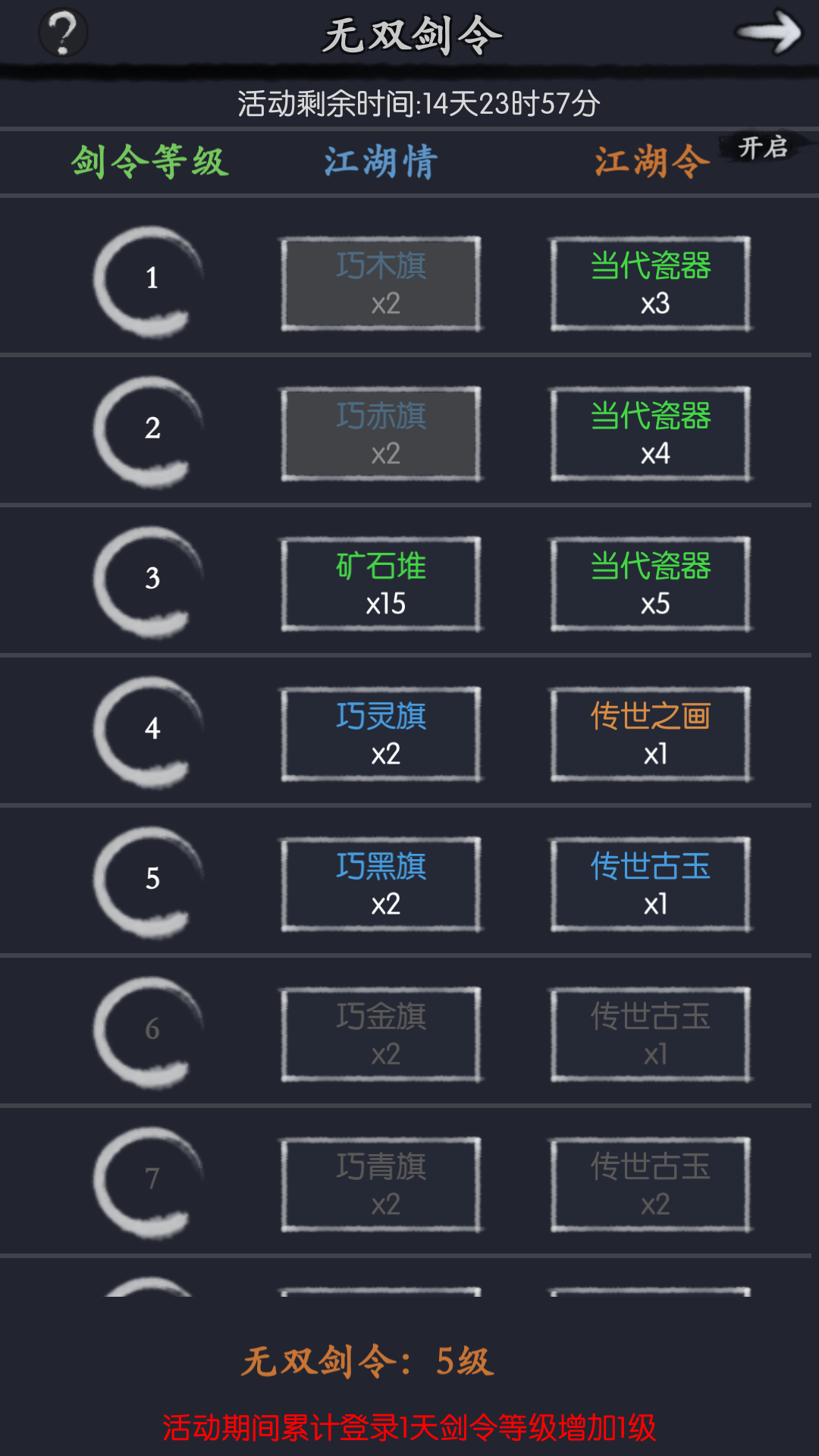Tap the locked 巧青旗 x2 reward box
819x1456 pixels.
[381, 1185]
